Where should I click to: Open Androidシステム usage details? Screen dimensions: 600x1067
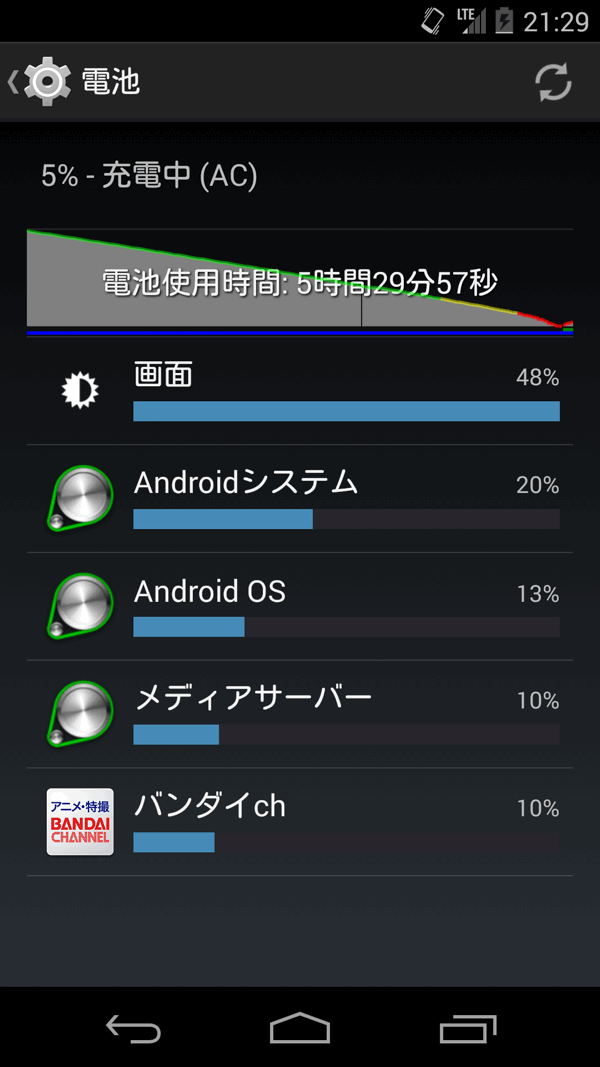(300, 499)
